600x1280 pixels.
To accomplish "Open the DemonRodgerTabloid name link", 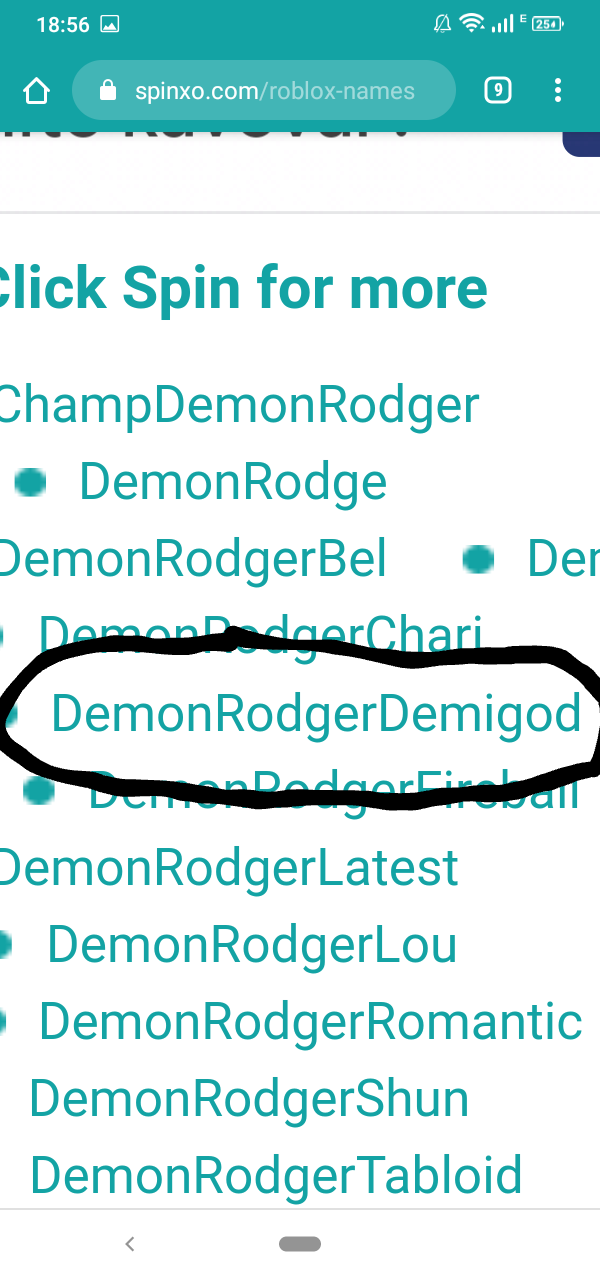I will point(276,1175).
